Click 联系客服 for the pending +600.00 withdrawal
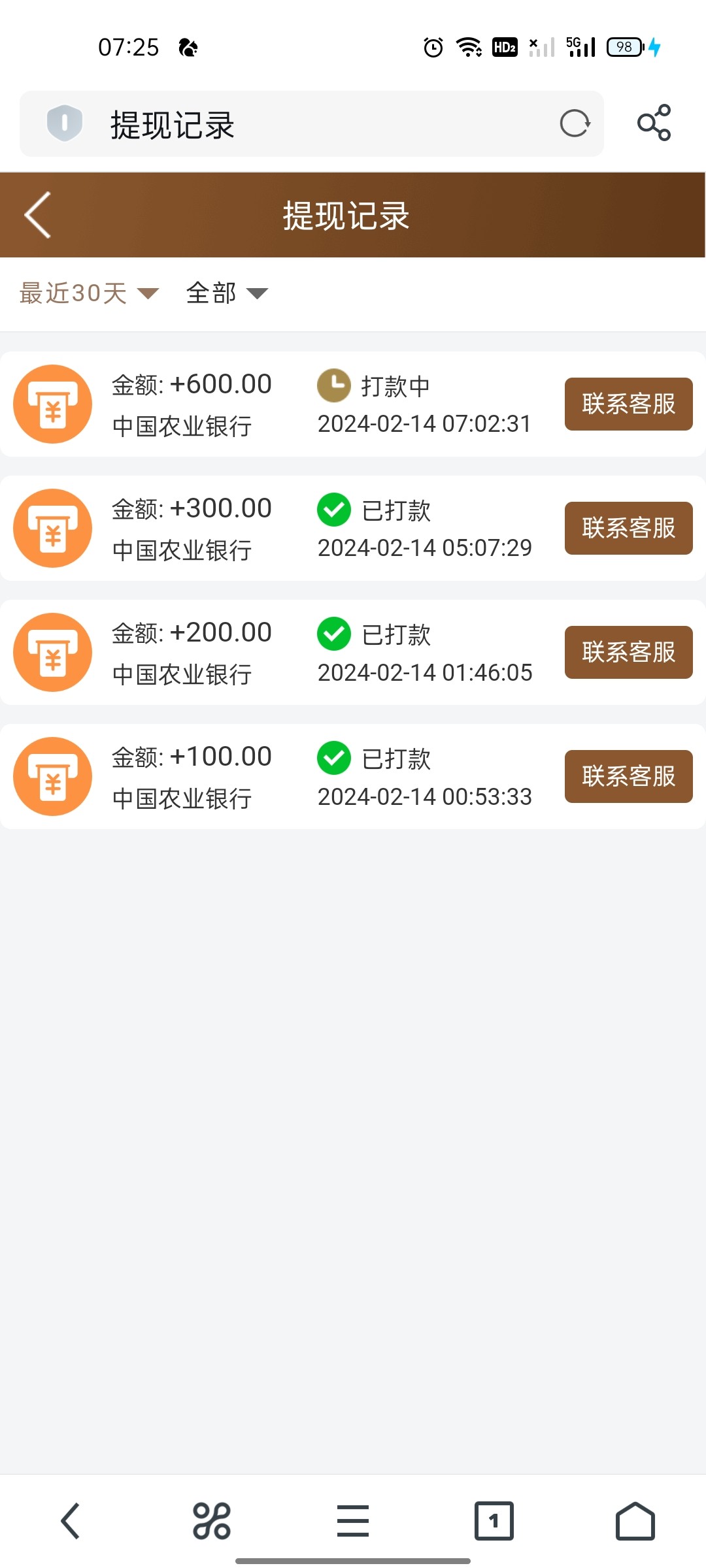 pyautogui.click(x=628, y=404)
